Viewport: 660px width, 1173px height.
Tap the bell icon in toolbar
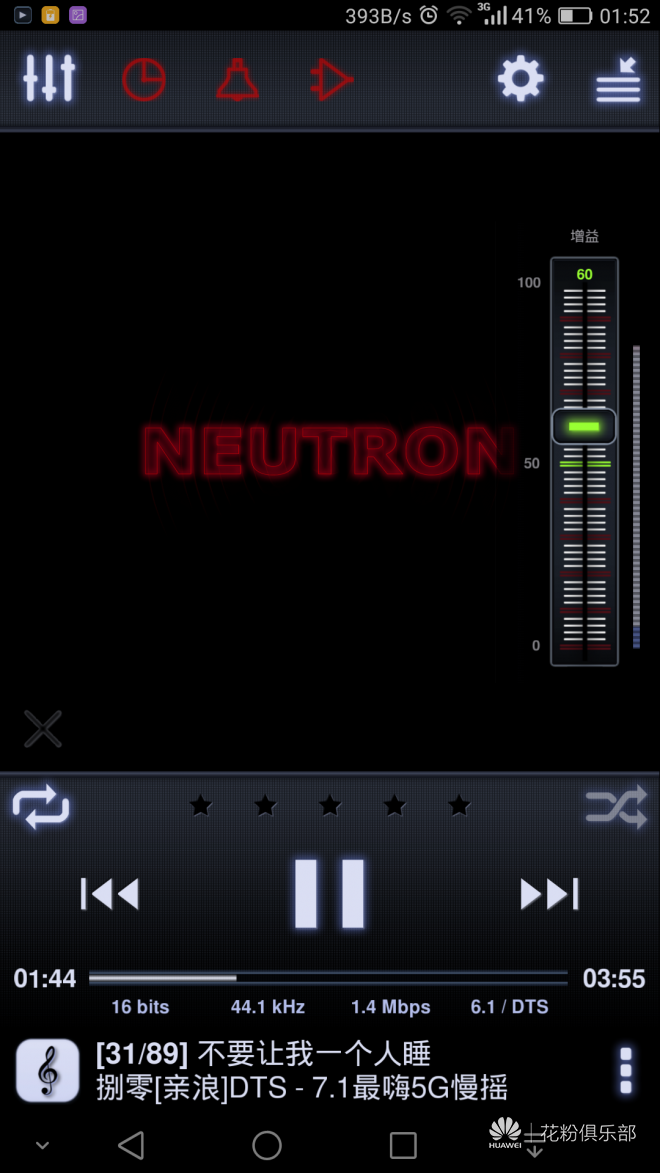pos(237,79)
